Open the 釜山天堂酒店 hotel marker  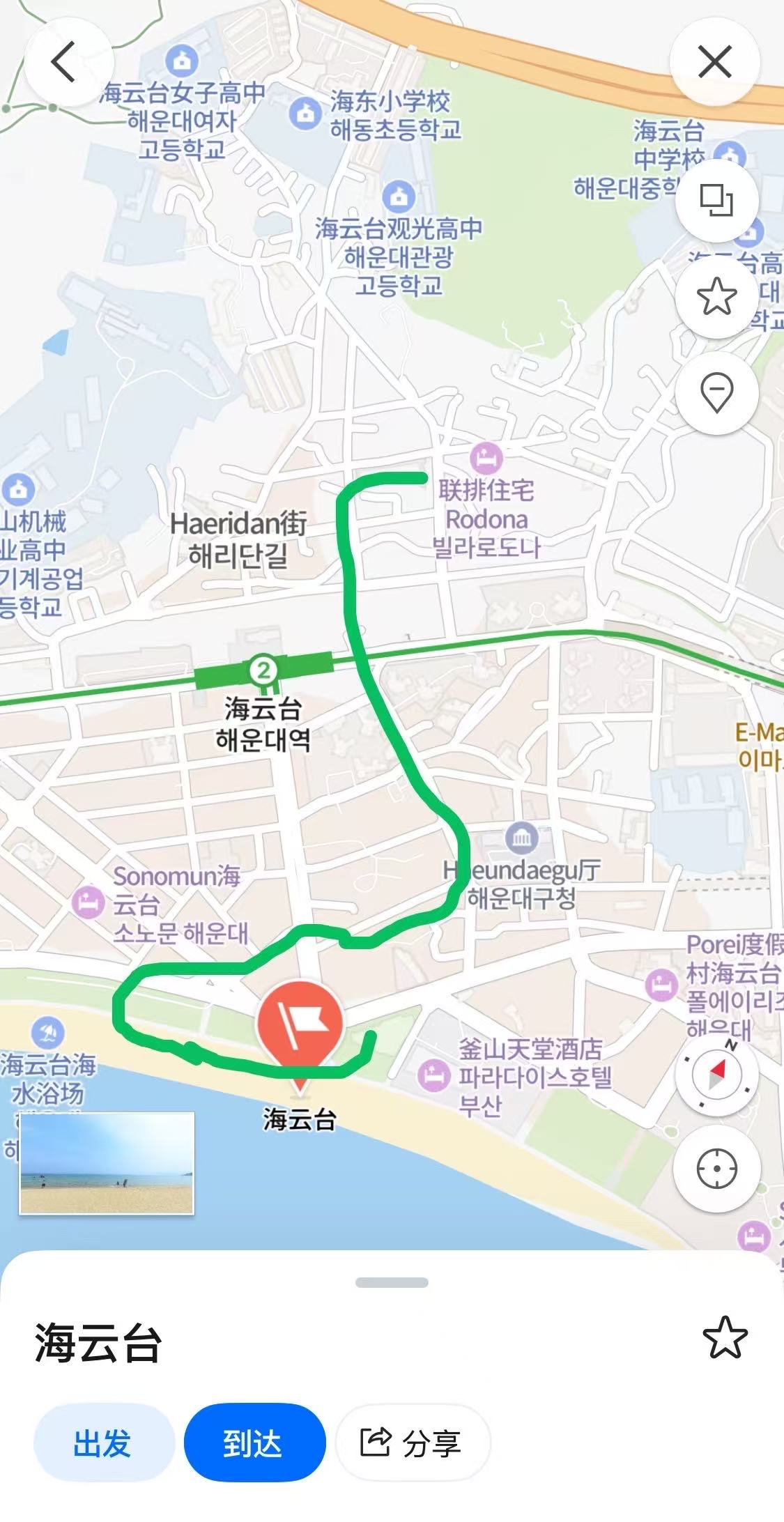point(433,1075)
